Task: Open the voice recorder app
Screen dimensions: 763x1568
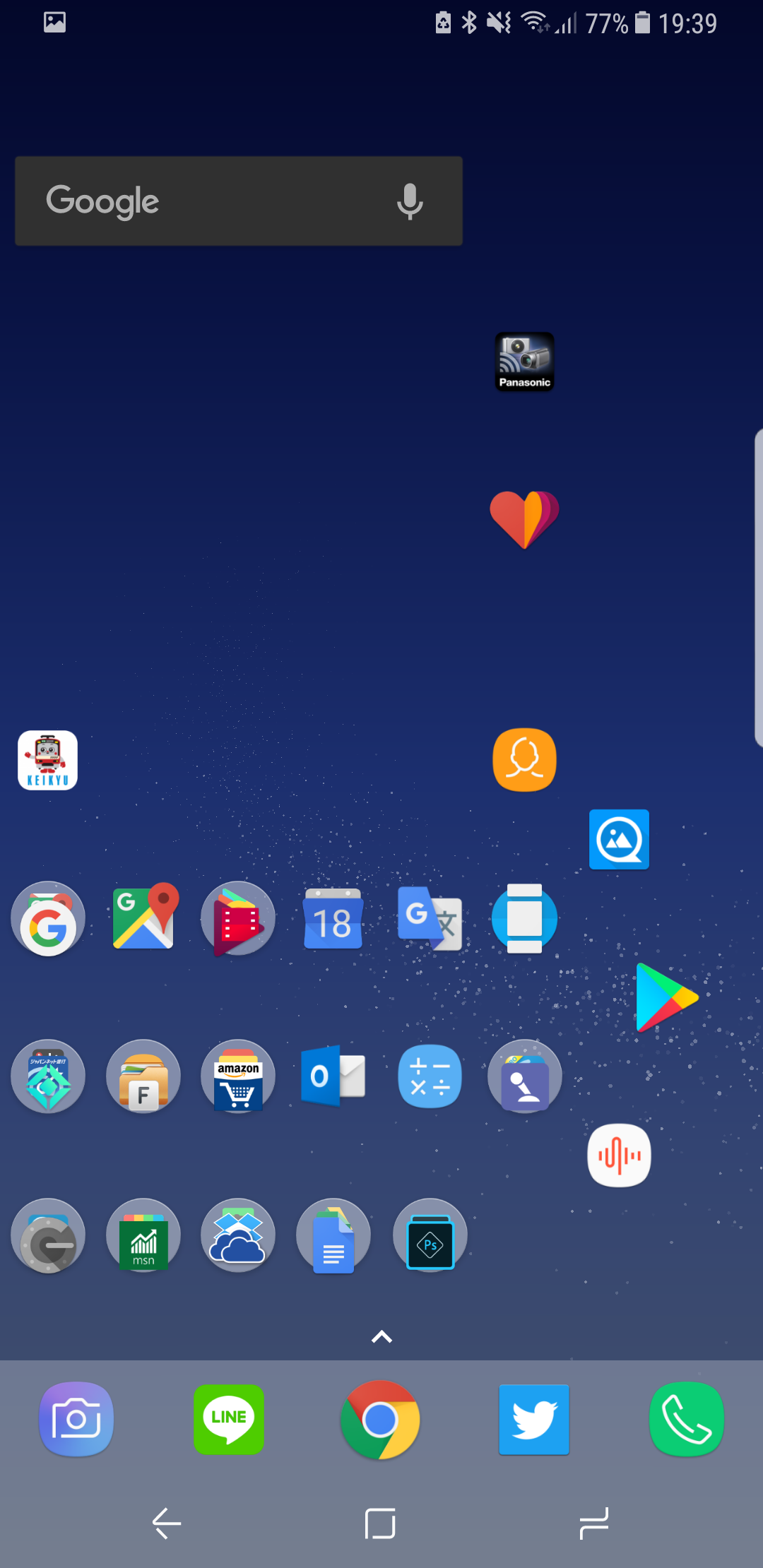Action: (619, 1156)
